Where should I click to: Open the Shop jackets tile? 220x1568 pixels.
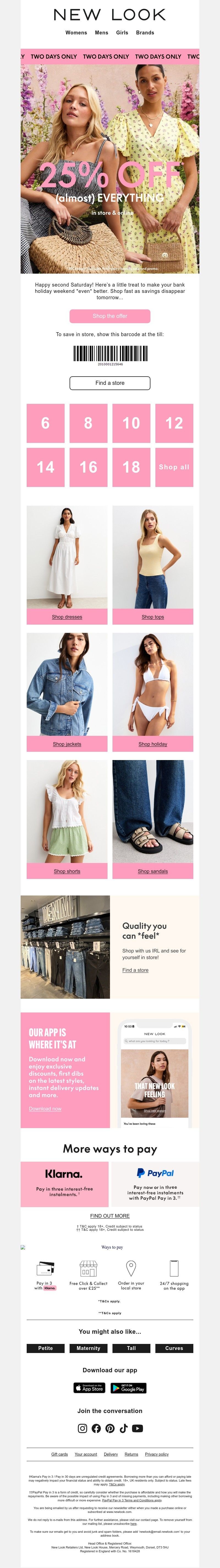[x=67, y=744]
